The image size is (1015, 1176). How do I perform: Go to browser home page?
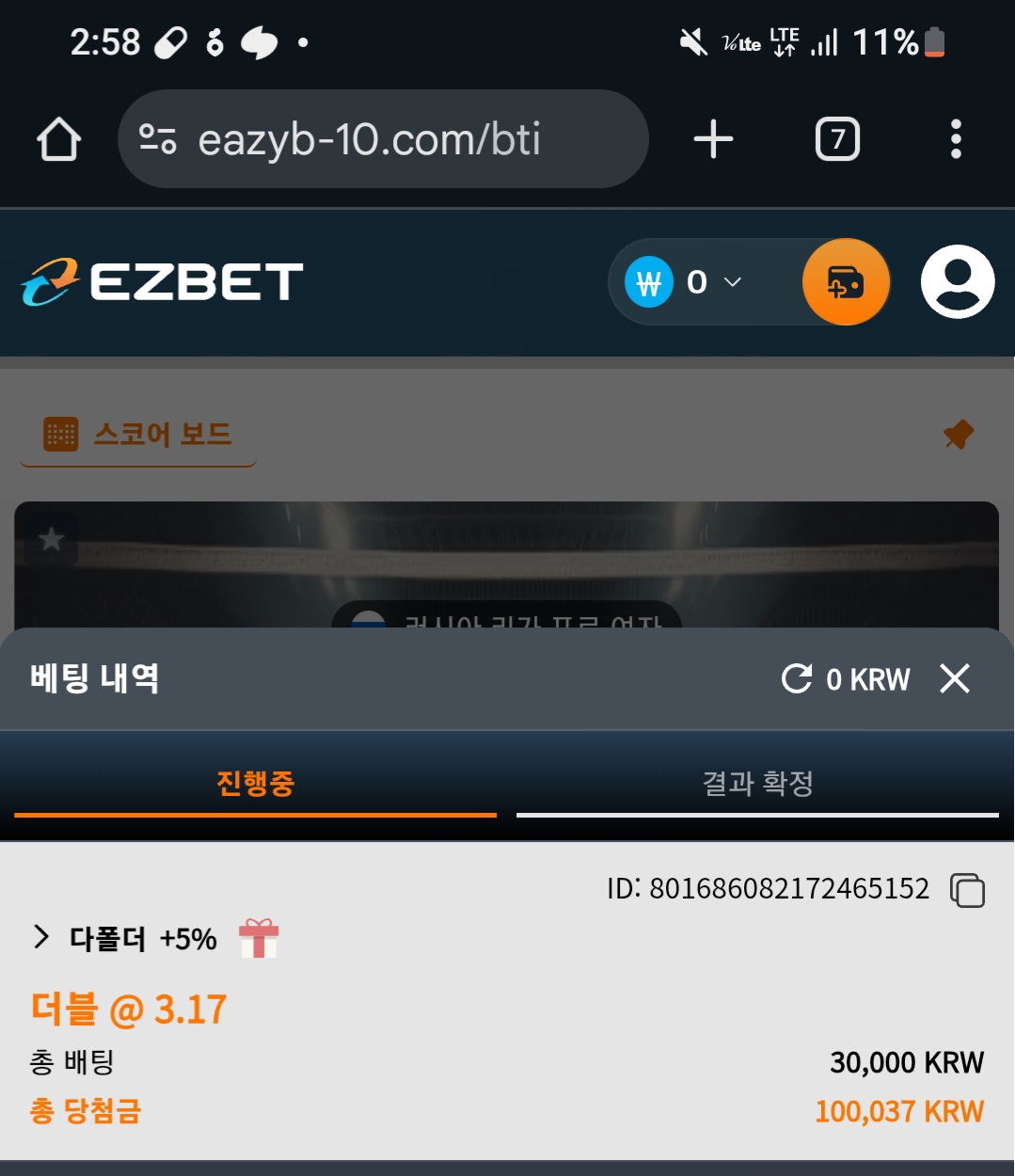(x=58, y=139)
